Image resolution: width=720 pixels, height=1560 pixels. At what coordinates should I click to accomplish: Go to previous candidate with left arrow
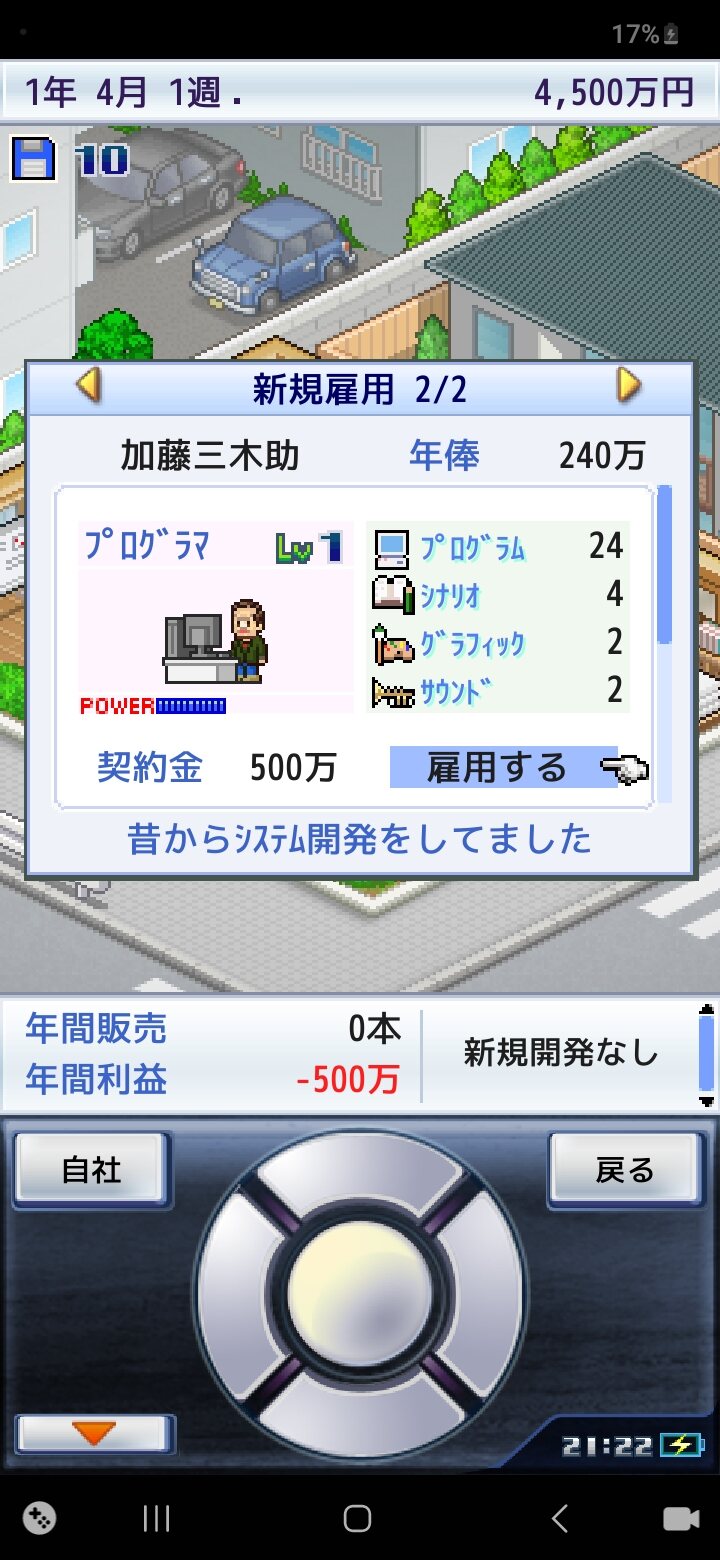[89, 385]
